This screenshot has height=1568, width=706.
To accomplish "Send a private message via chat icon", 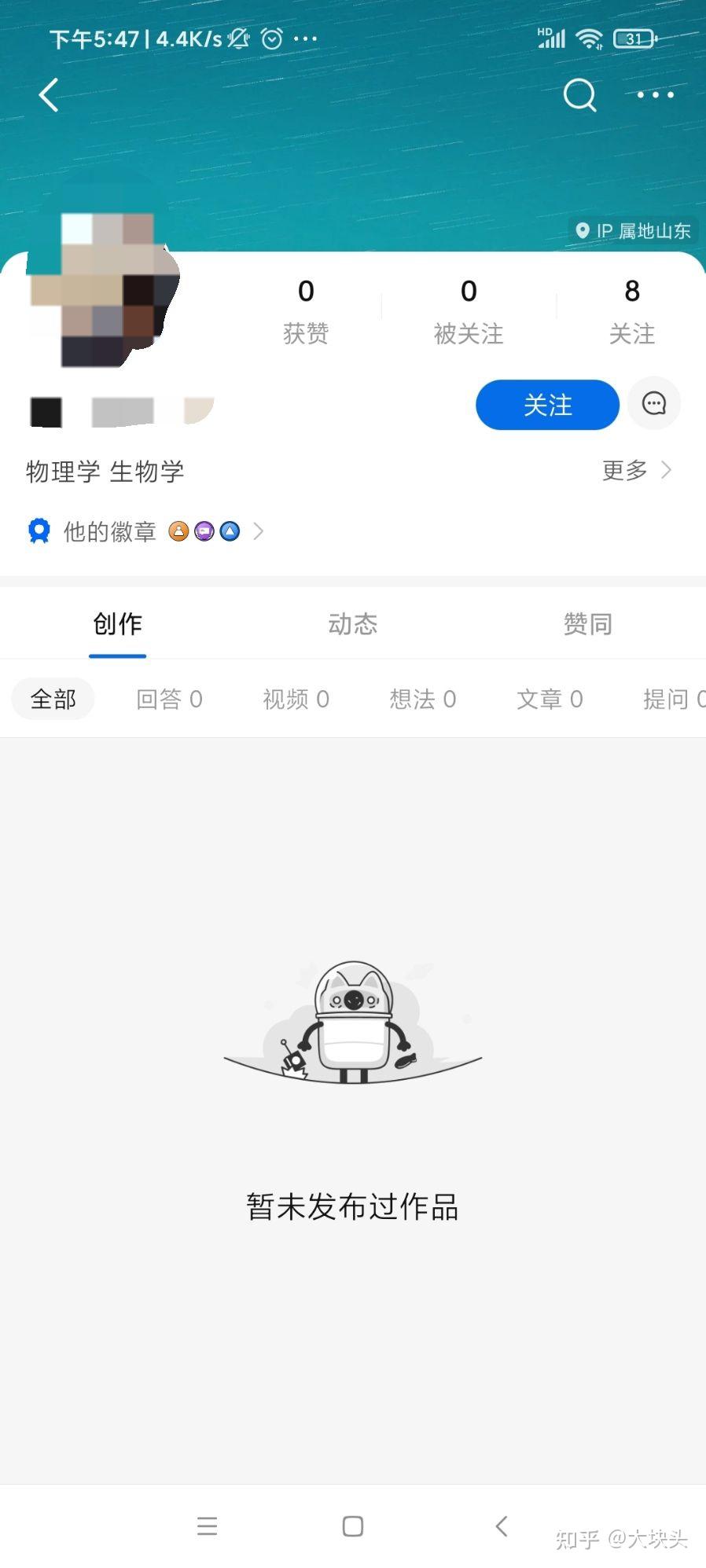I will (654, 404).
